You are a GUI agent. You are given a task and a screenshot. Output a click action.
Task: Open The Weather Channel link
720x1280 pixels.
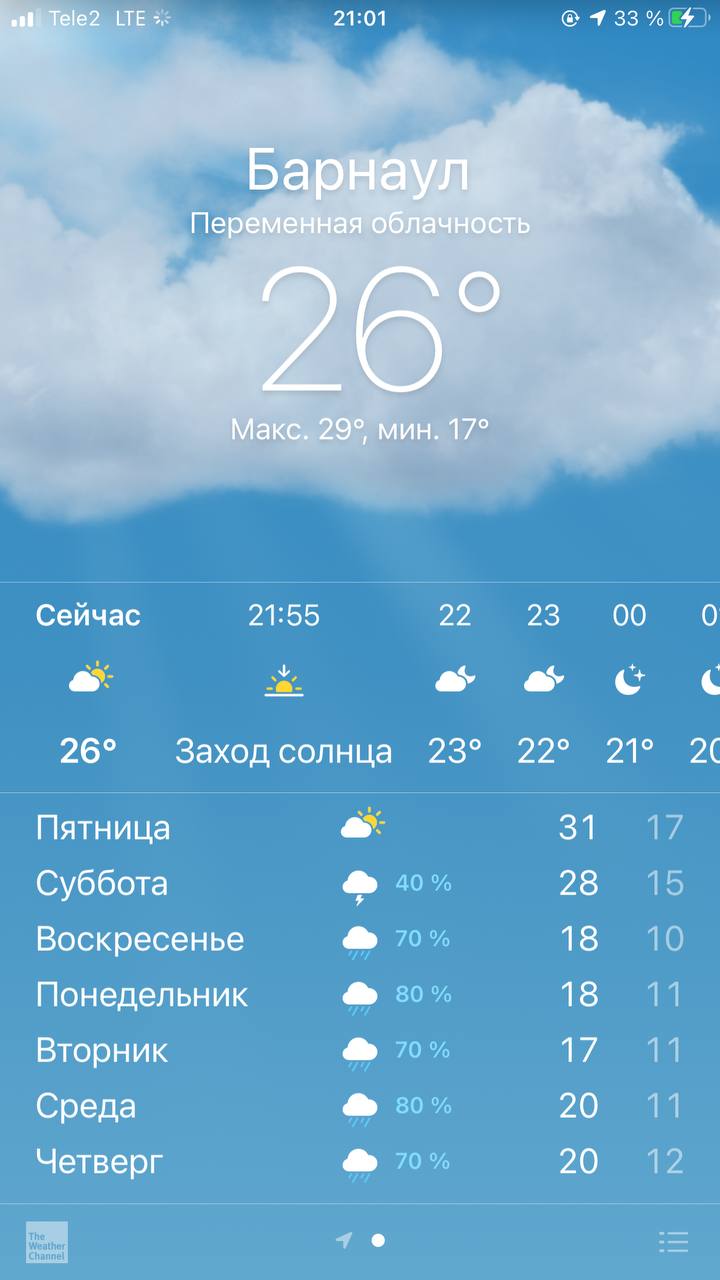(x=47, y=1242)
